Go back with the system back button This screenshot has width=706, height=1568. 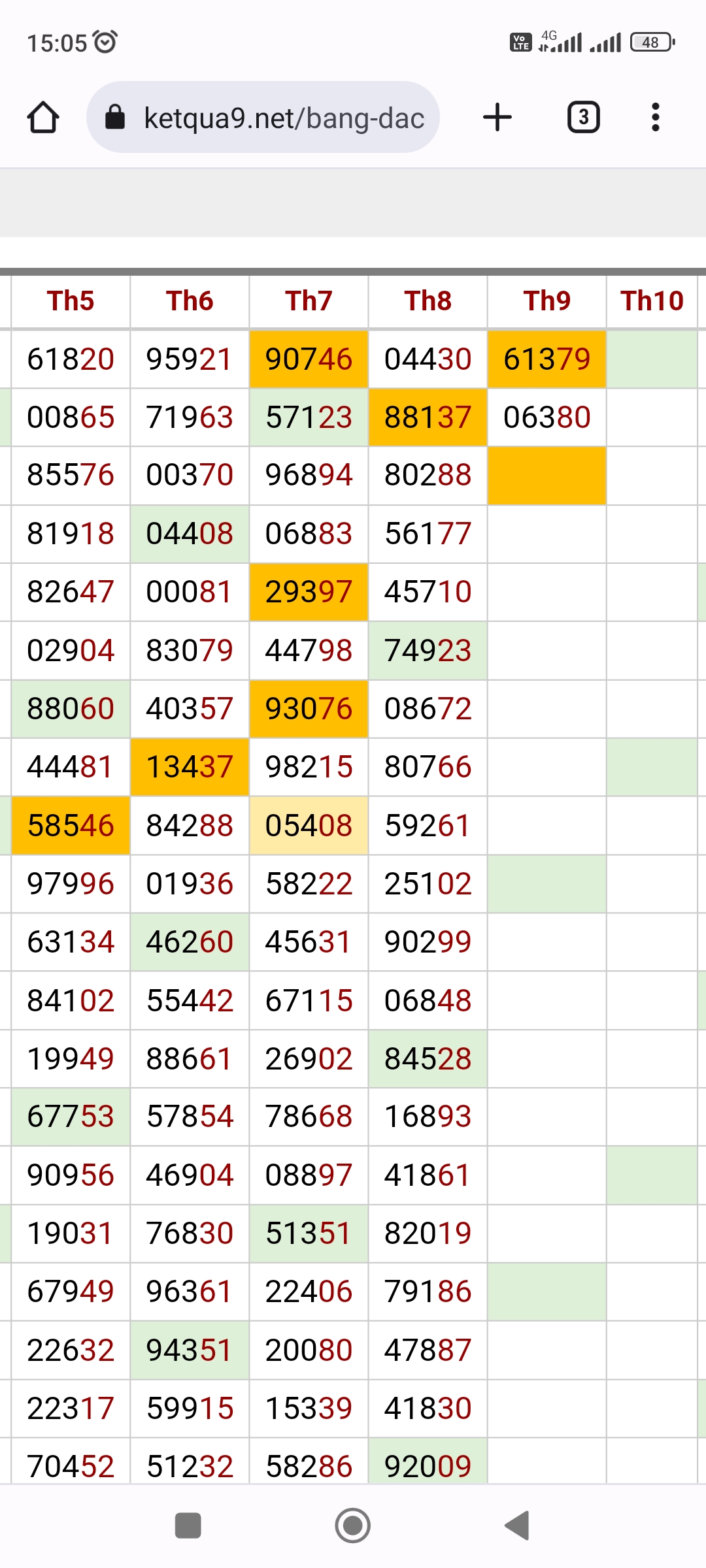pos(517,1526)
